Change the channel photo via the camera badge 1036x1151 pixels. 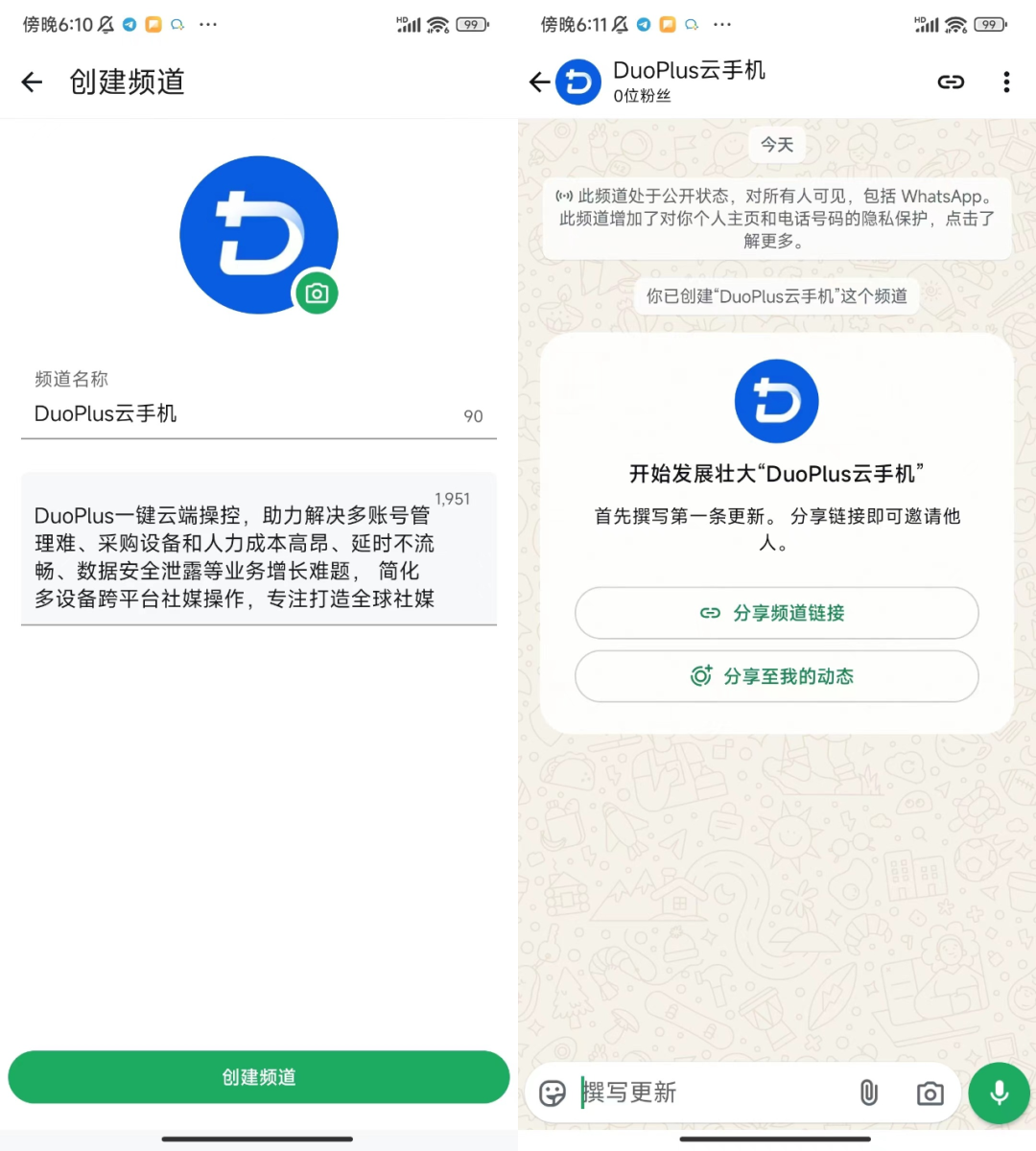[317, 294]
